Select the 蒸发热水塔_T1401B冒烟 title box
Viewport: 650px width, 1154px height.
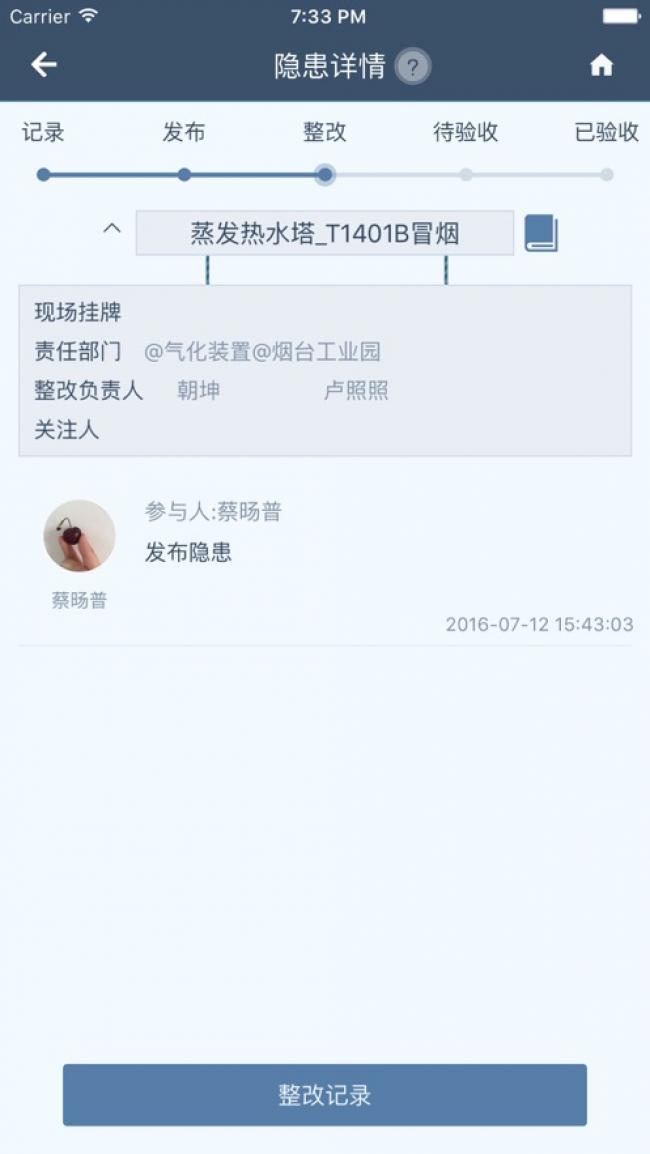[x=325, y=233]
